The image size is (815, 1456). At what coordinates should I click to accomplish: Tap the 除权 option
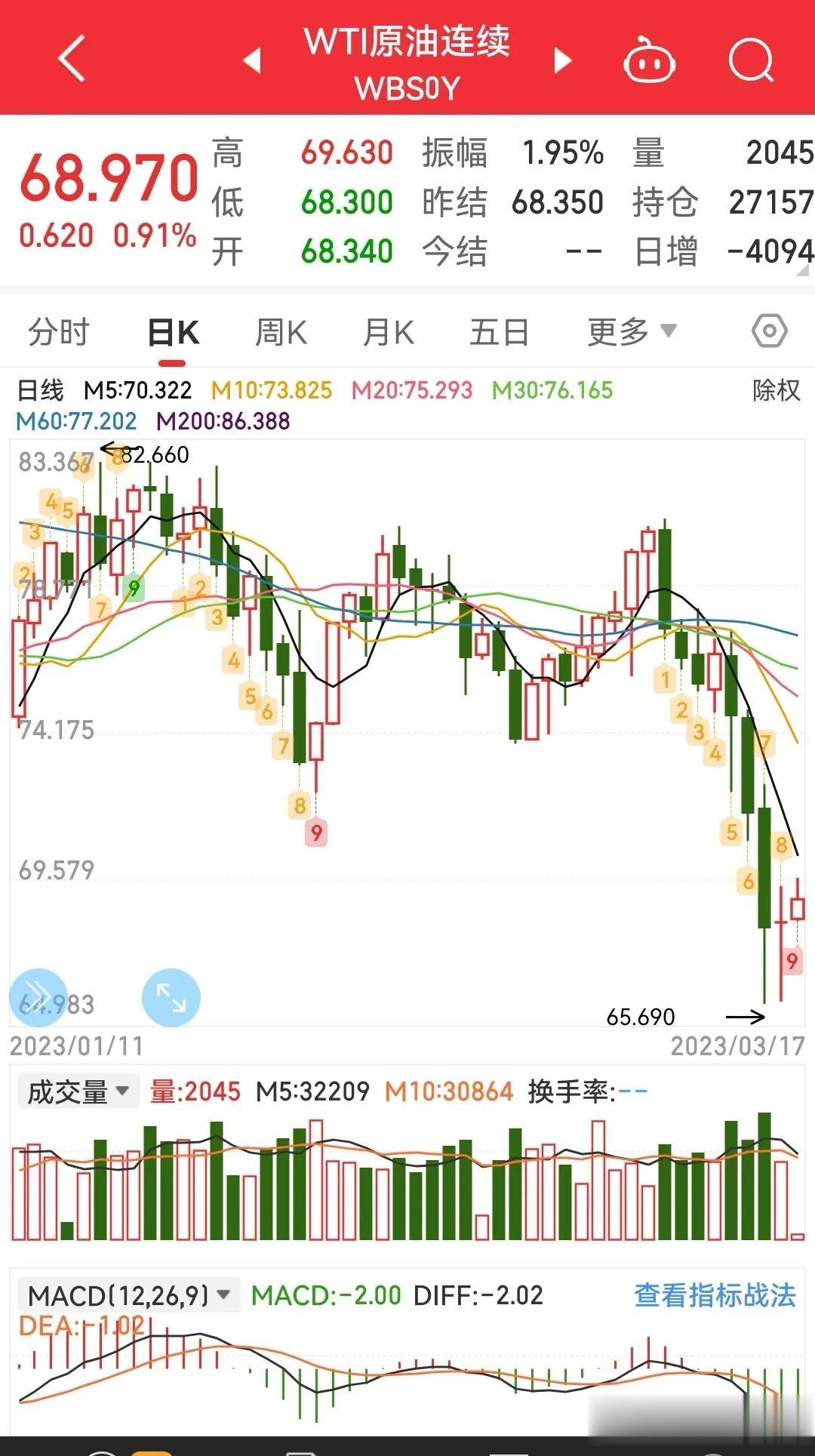coord(777,390)
